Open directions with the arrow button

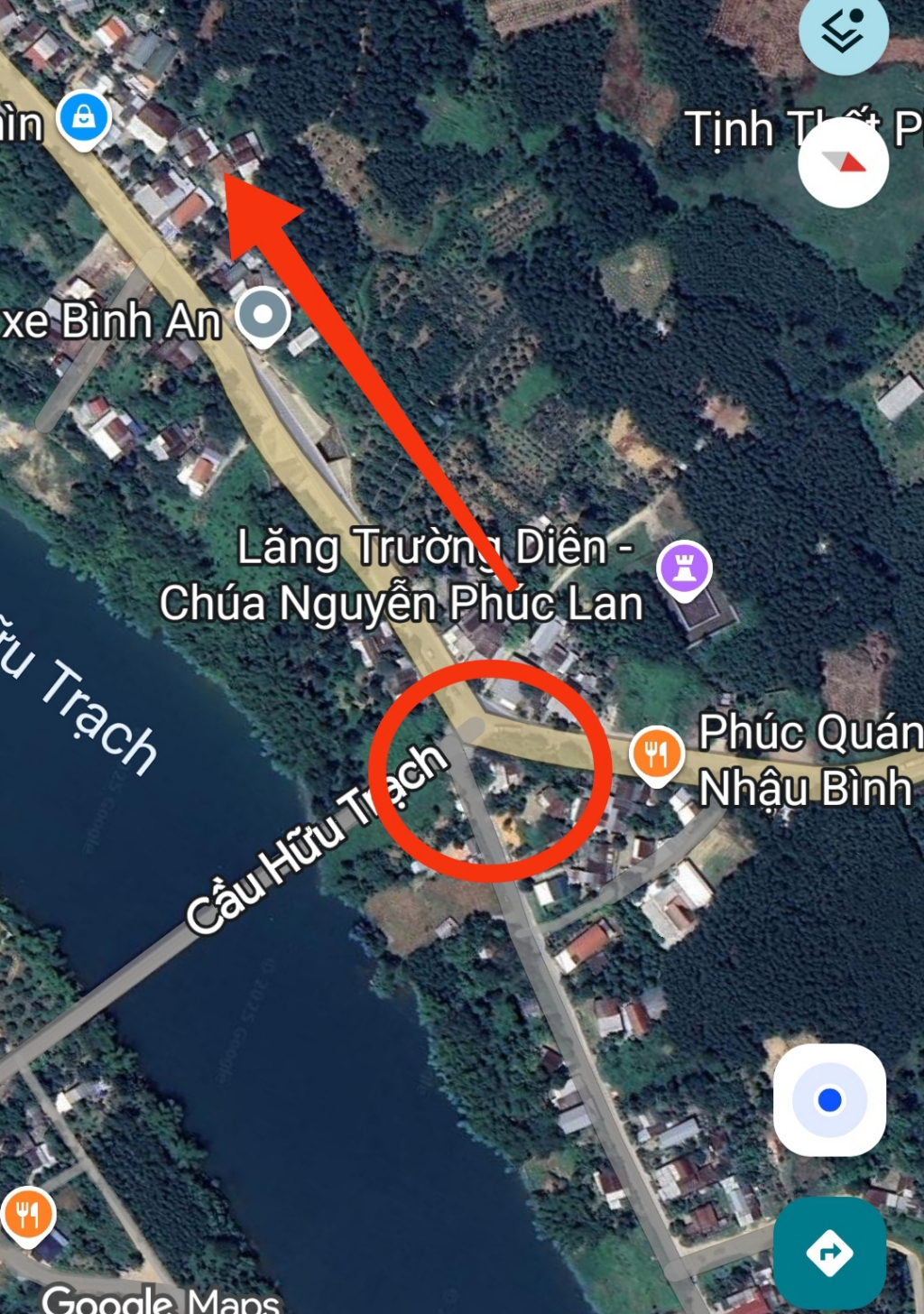tap(829, 1252)
